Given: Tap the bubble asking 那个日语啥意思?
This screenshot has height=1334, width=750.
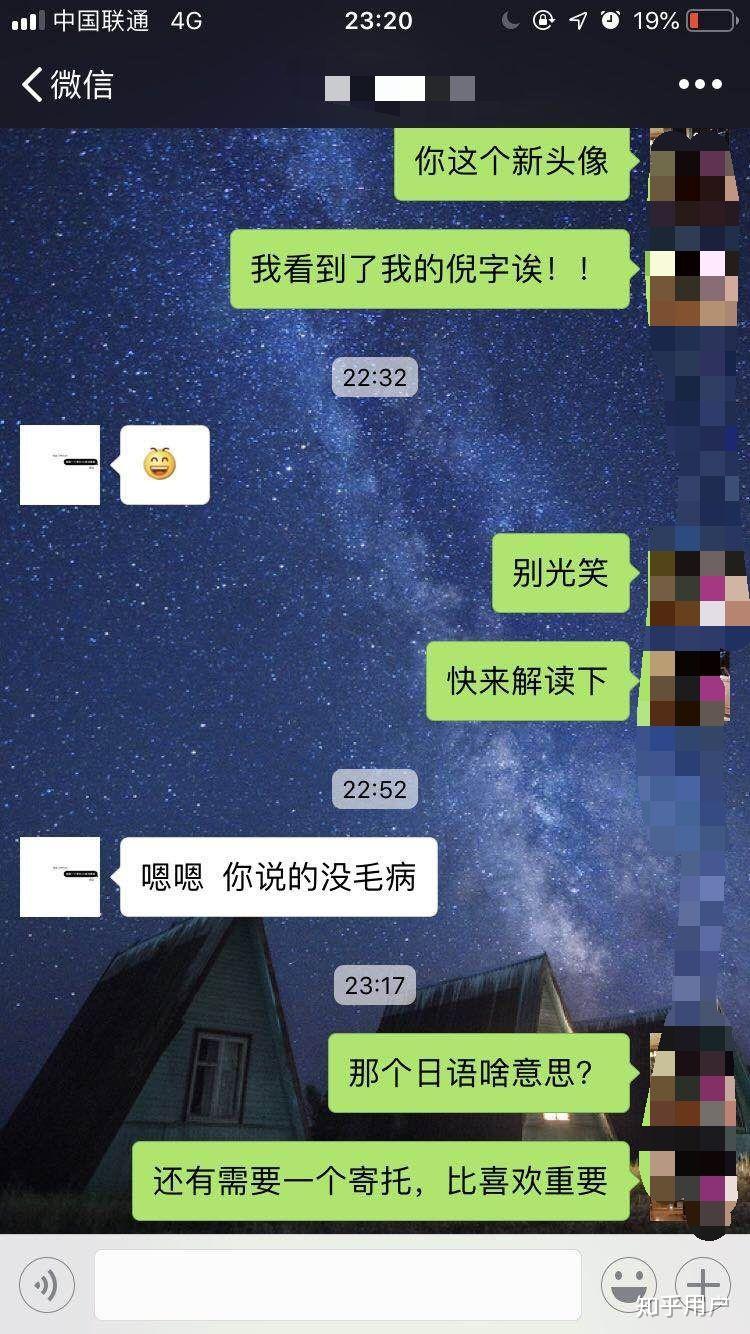Looking at the screenshot, I should 480,1075.
